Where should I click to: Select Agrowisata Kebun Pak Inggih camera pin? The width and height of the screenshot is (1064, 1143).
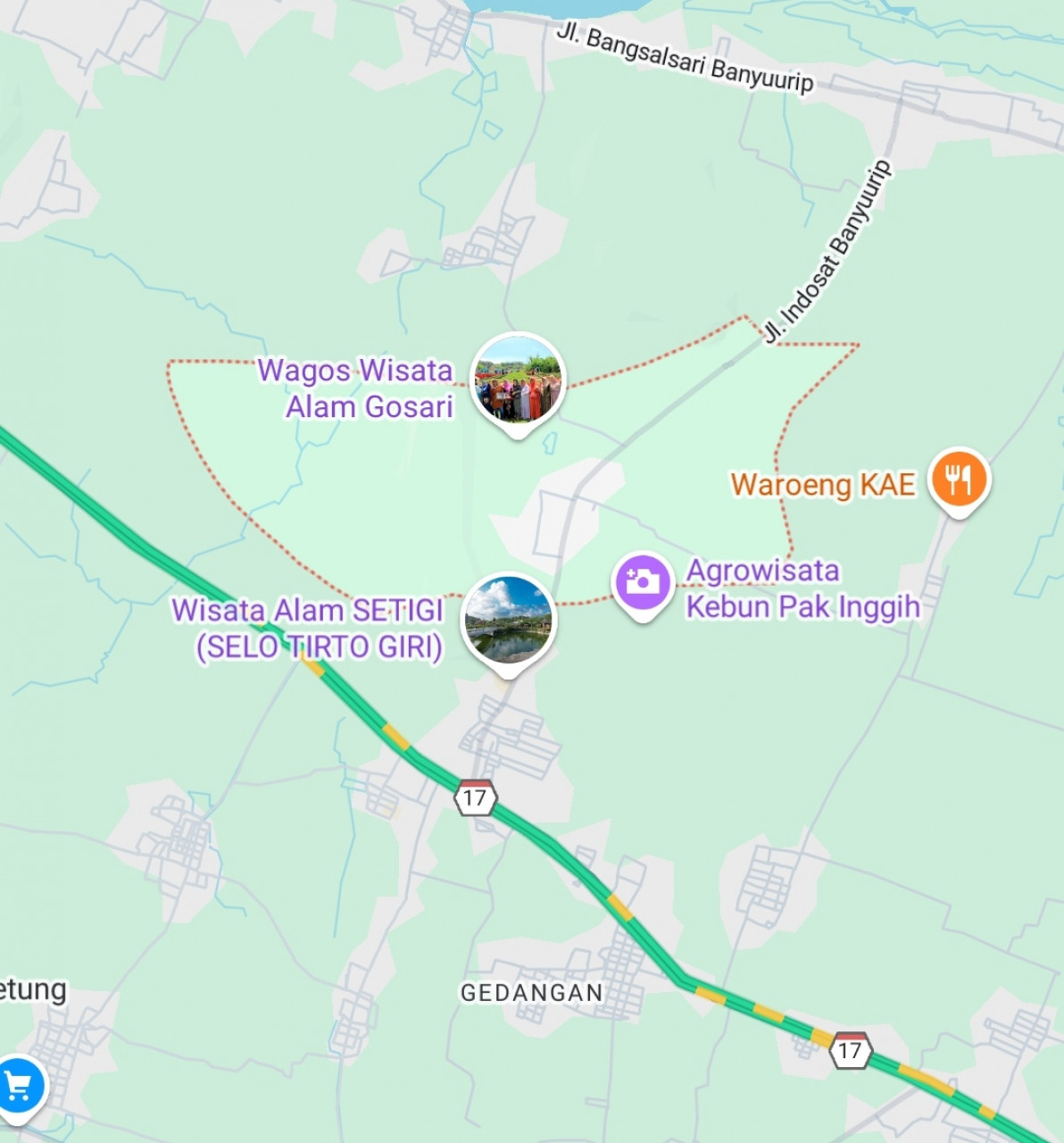643,582
